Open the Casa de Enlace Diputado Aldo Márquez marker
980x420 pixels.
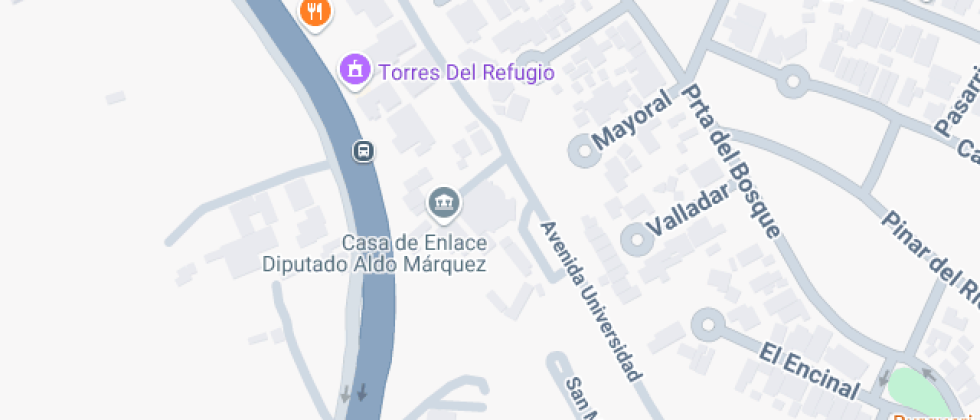click(x=443, y=203)
